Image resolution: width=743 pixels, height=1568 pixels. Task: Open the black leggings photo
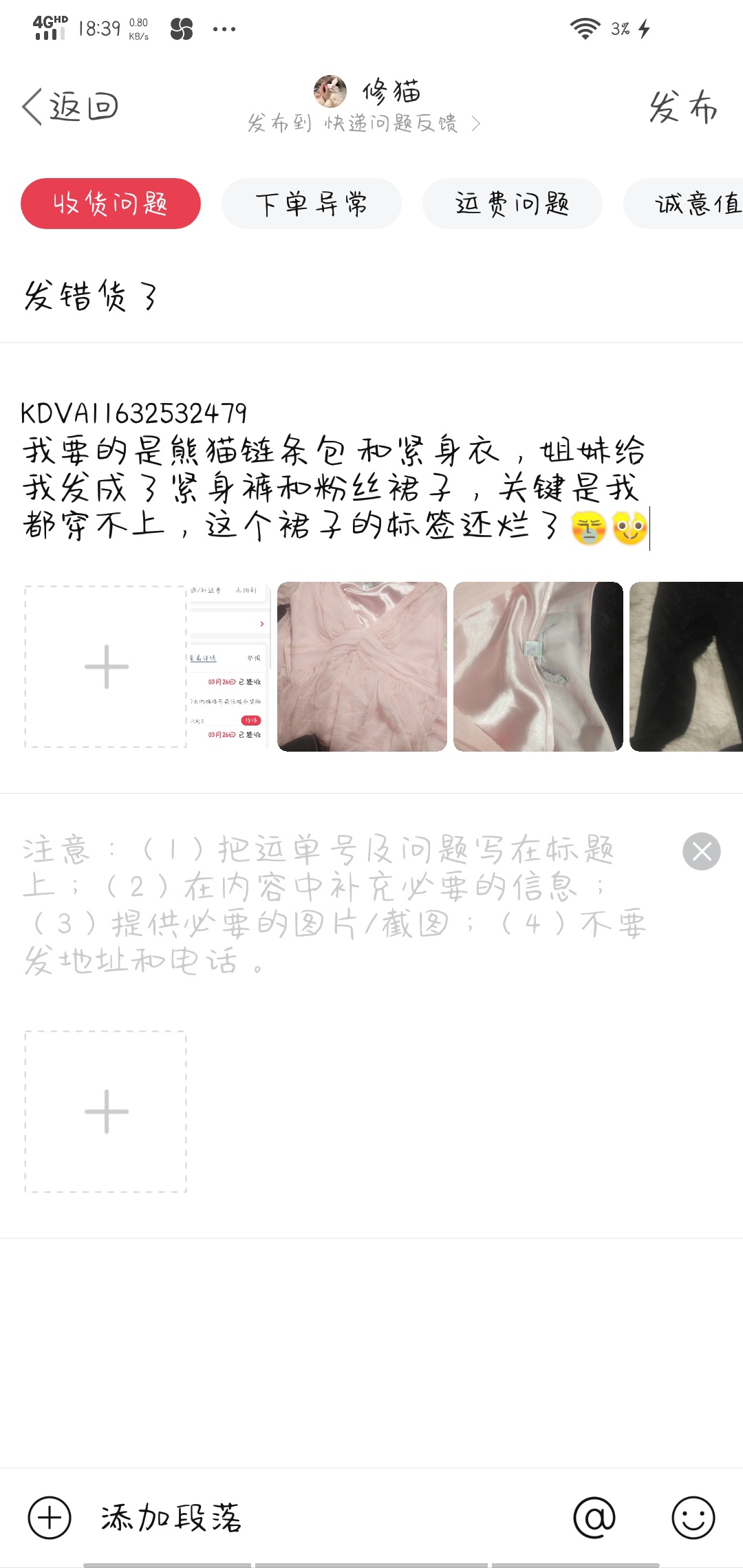pyautogui.click(x=686, y=666)
